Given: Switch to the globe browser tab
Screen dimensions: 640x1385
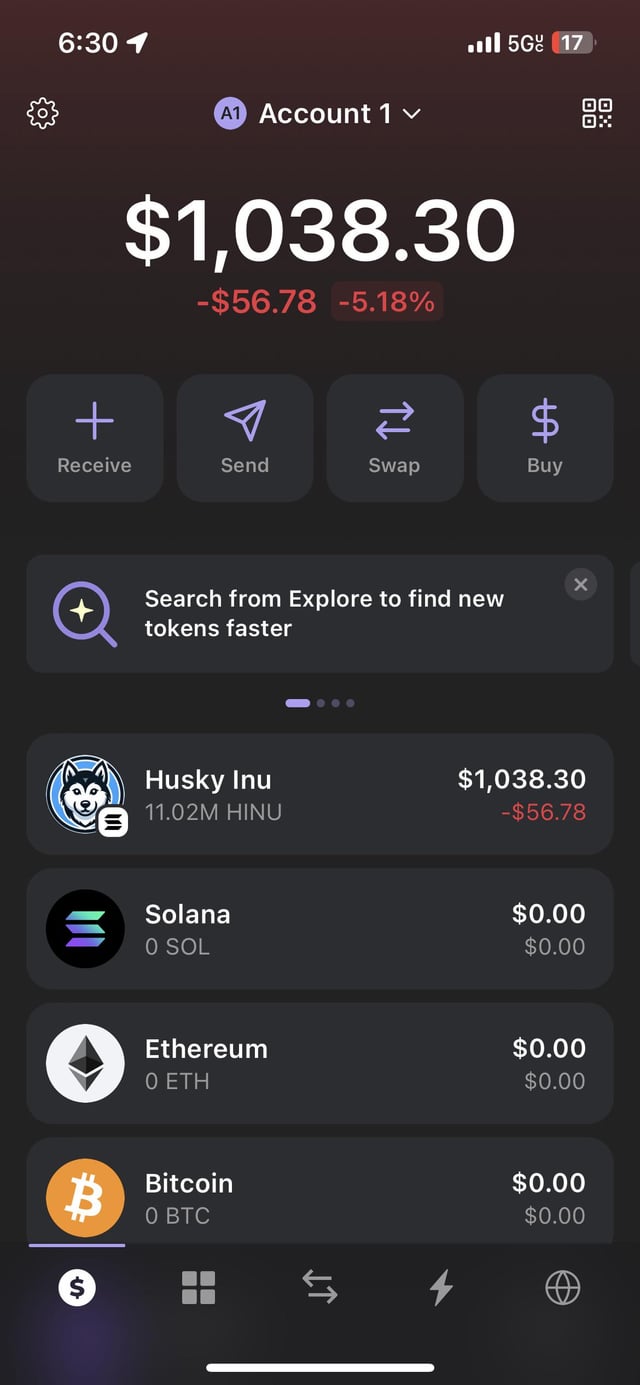Looking at the screenshot, I should (x=562, y=1288).
